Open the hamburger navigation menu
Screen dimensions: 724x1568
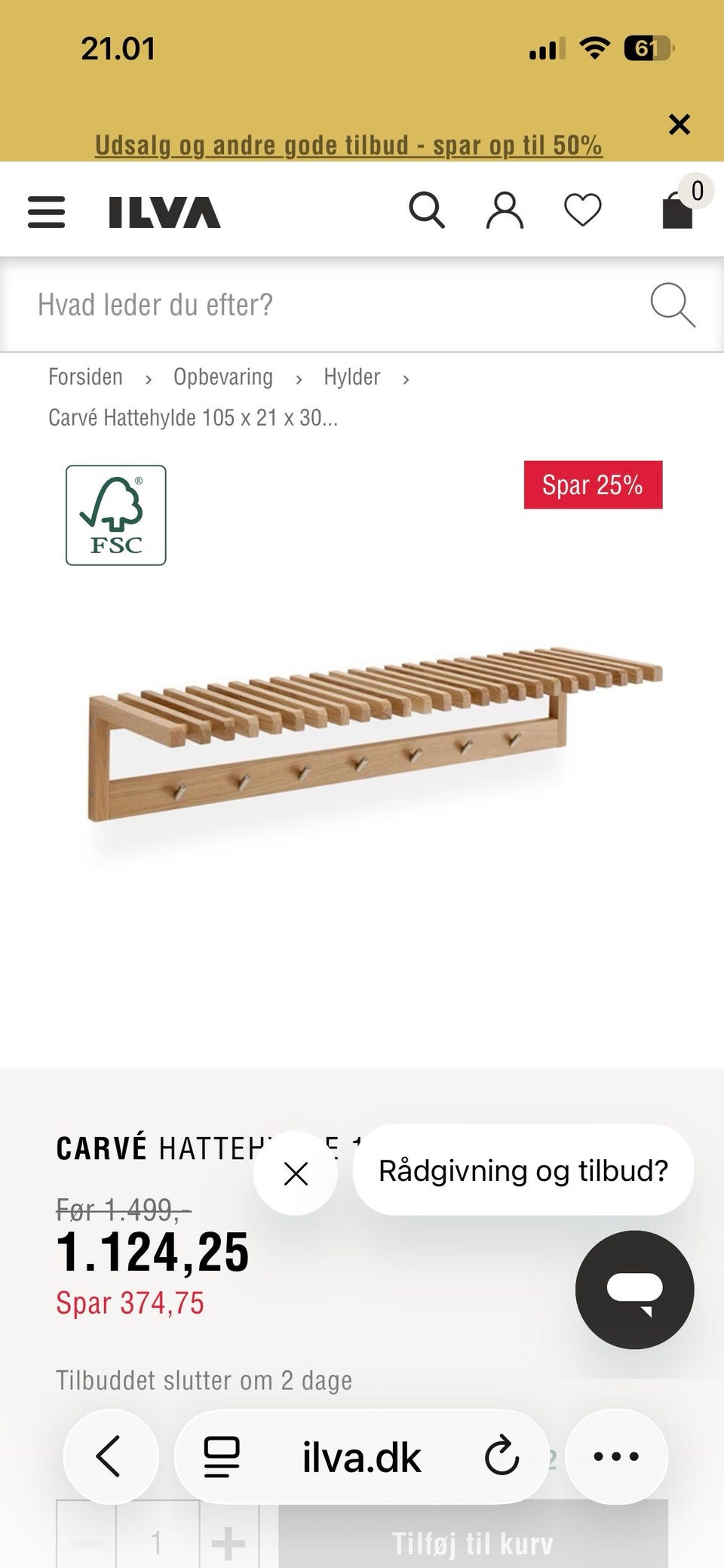pos(45,212)
